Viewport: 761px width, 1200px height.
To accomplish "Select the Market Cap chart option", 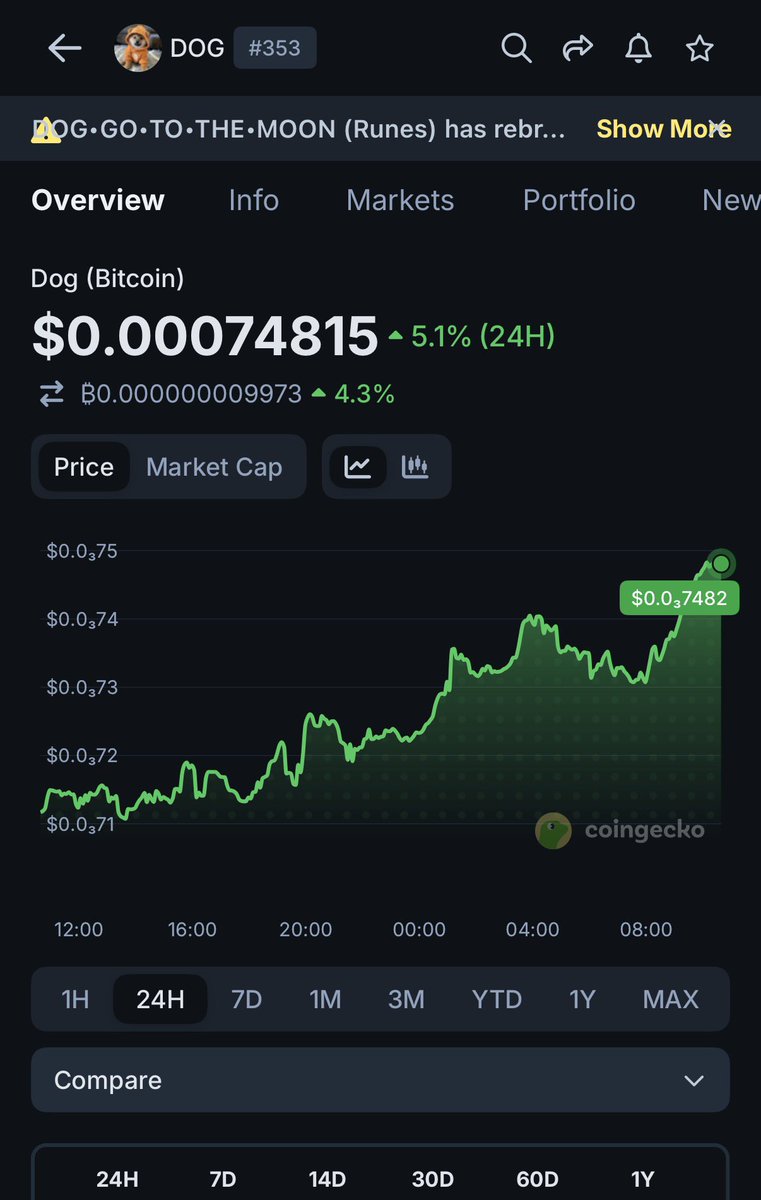I will [x=214, y=467].
